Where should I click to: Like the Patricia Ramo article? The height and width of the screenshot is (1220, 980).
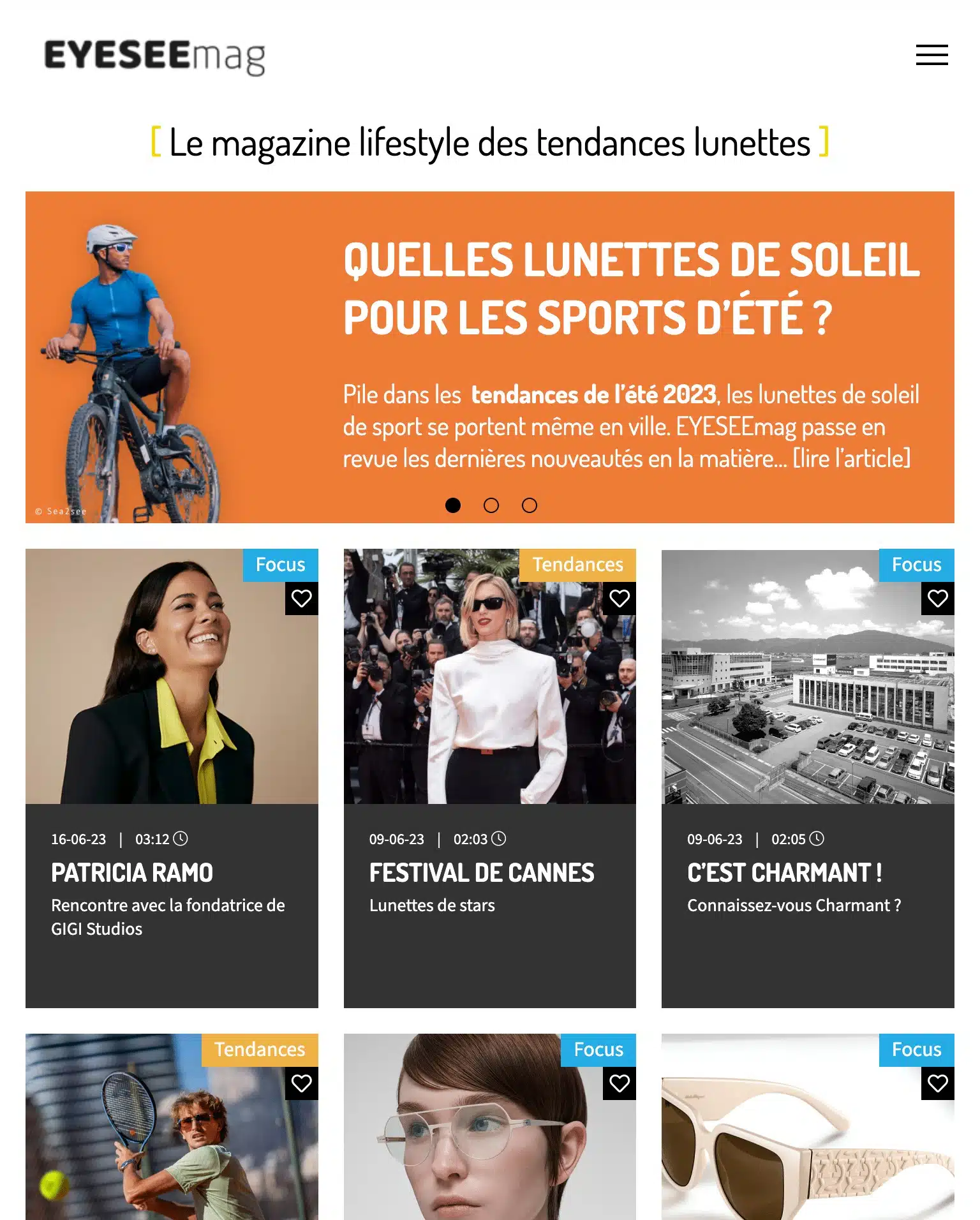pos(301,599)
